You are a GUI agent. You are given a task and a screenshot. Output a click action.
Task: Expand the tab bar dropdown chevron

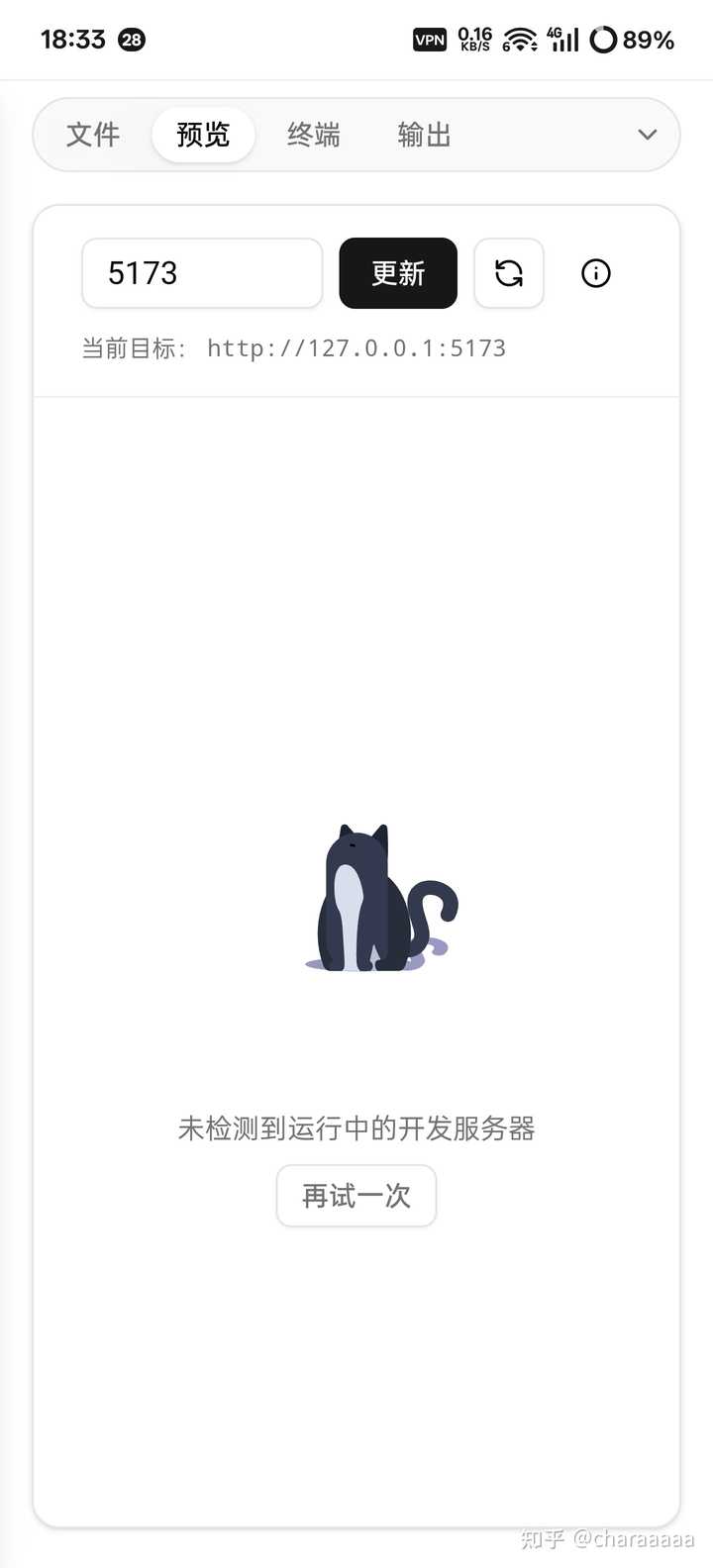pos(647,135)
